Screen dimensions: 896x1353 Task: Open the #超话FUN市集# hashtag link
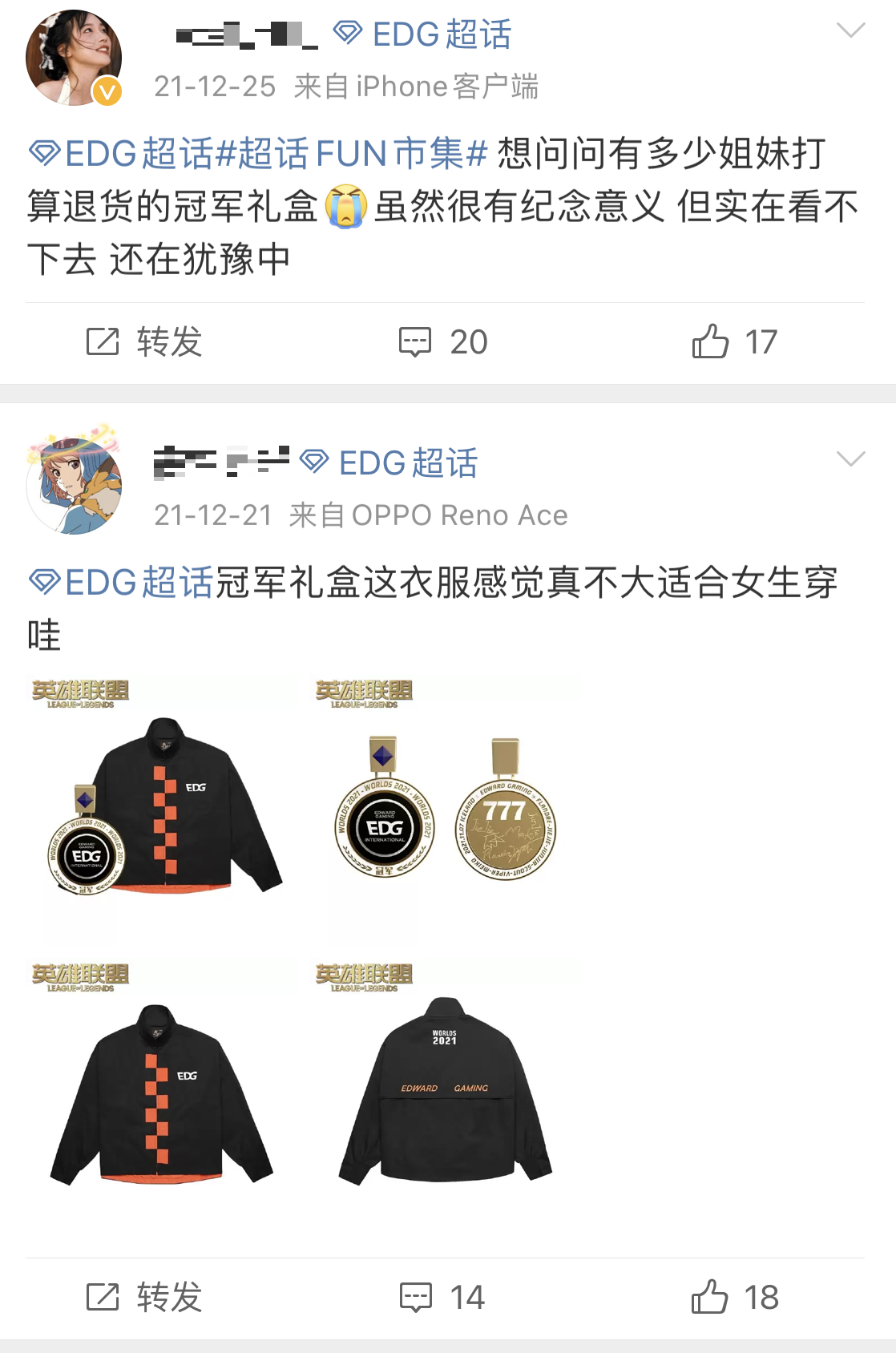pos(353,154)
